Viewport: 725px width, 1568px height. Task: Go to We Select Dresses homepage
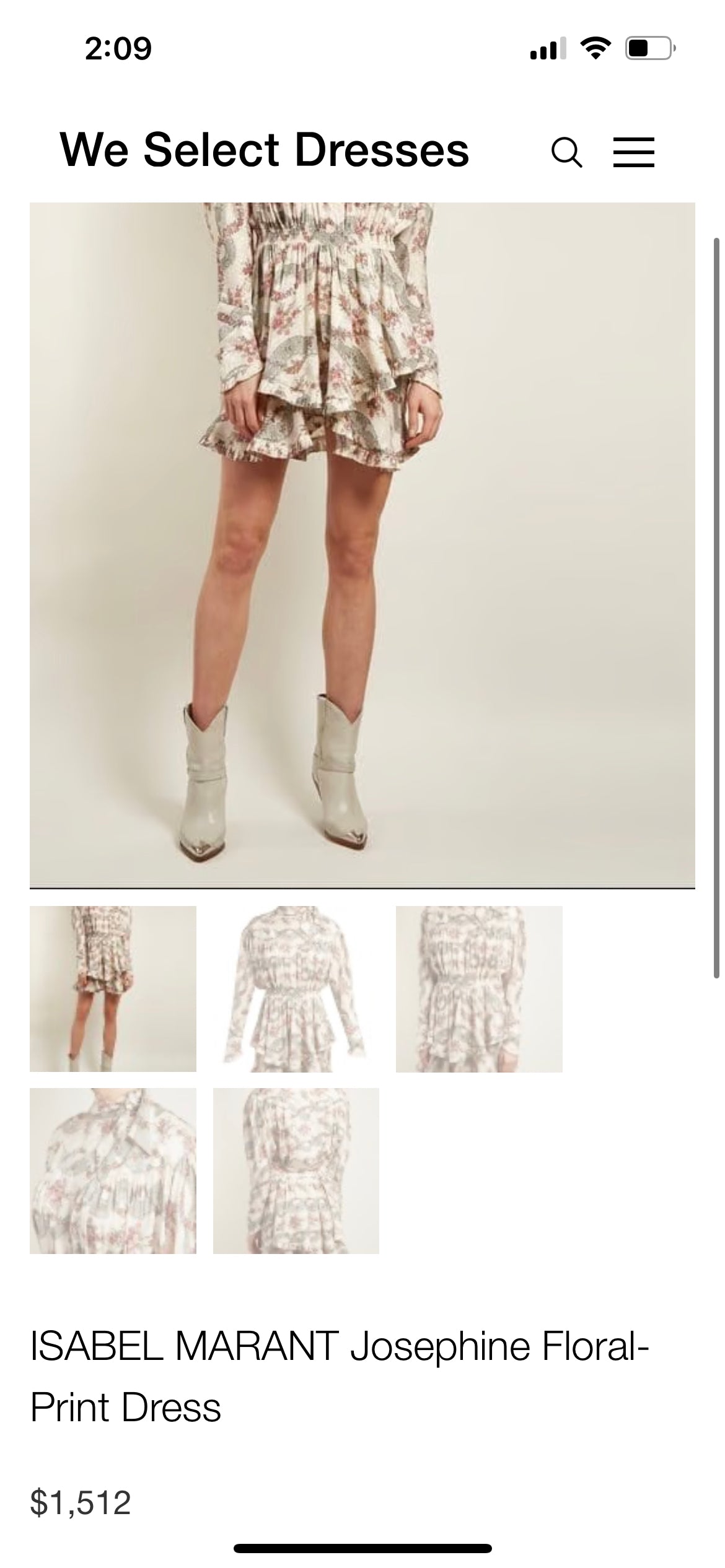tap(265, 150)
